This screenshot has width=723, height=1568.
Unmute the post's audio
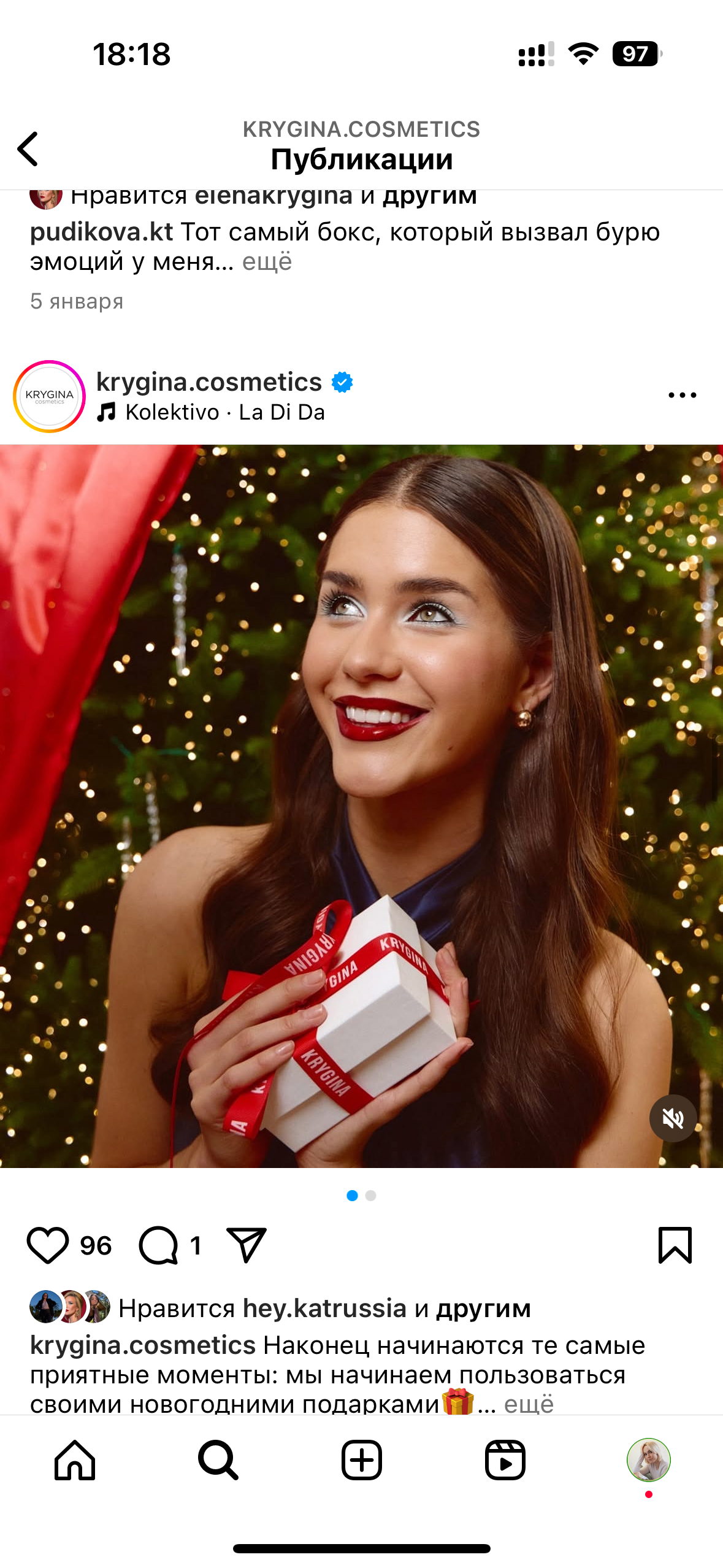pyautogui.click(x=673, y=1118)
